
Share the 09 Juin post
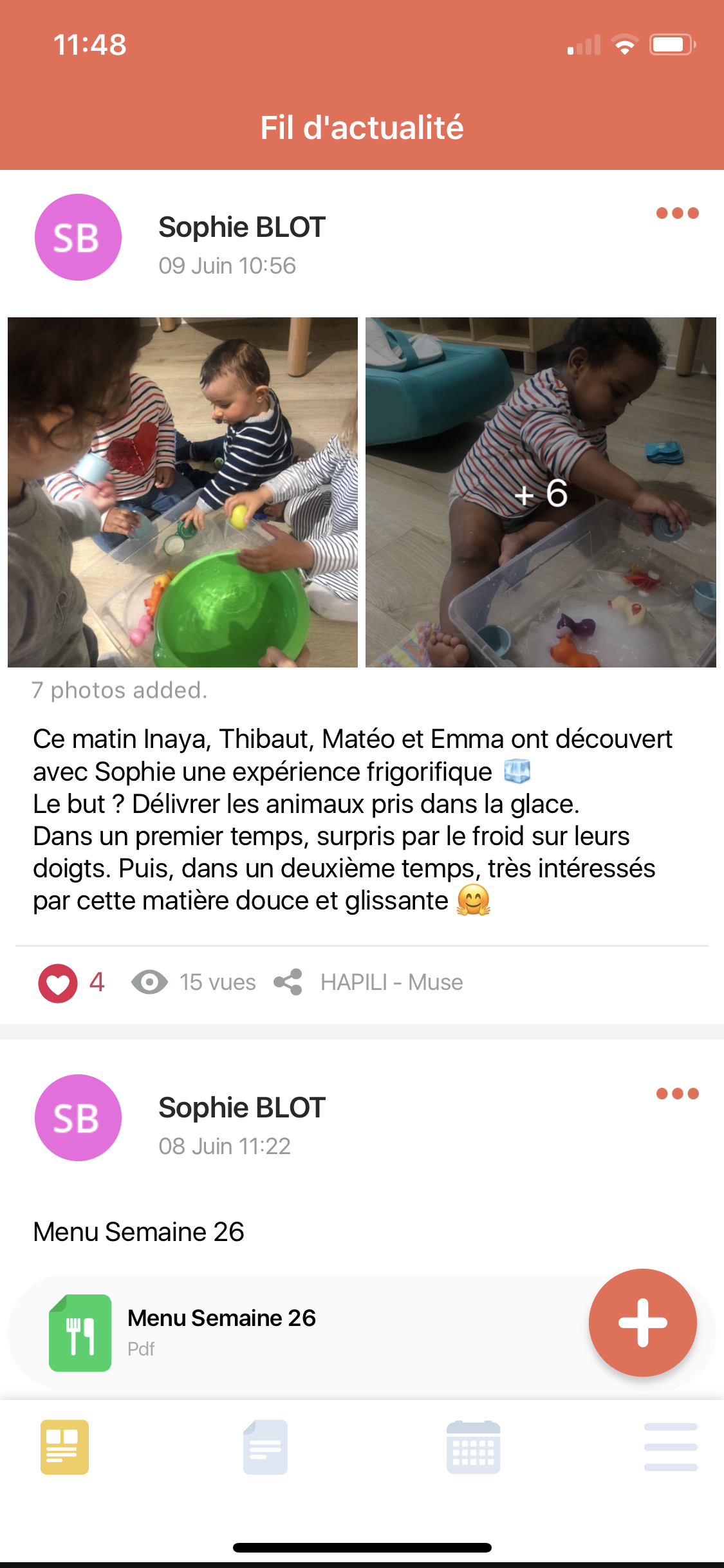(288, 982)
